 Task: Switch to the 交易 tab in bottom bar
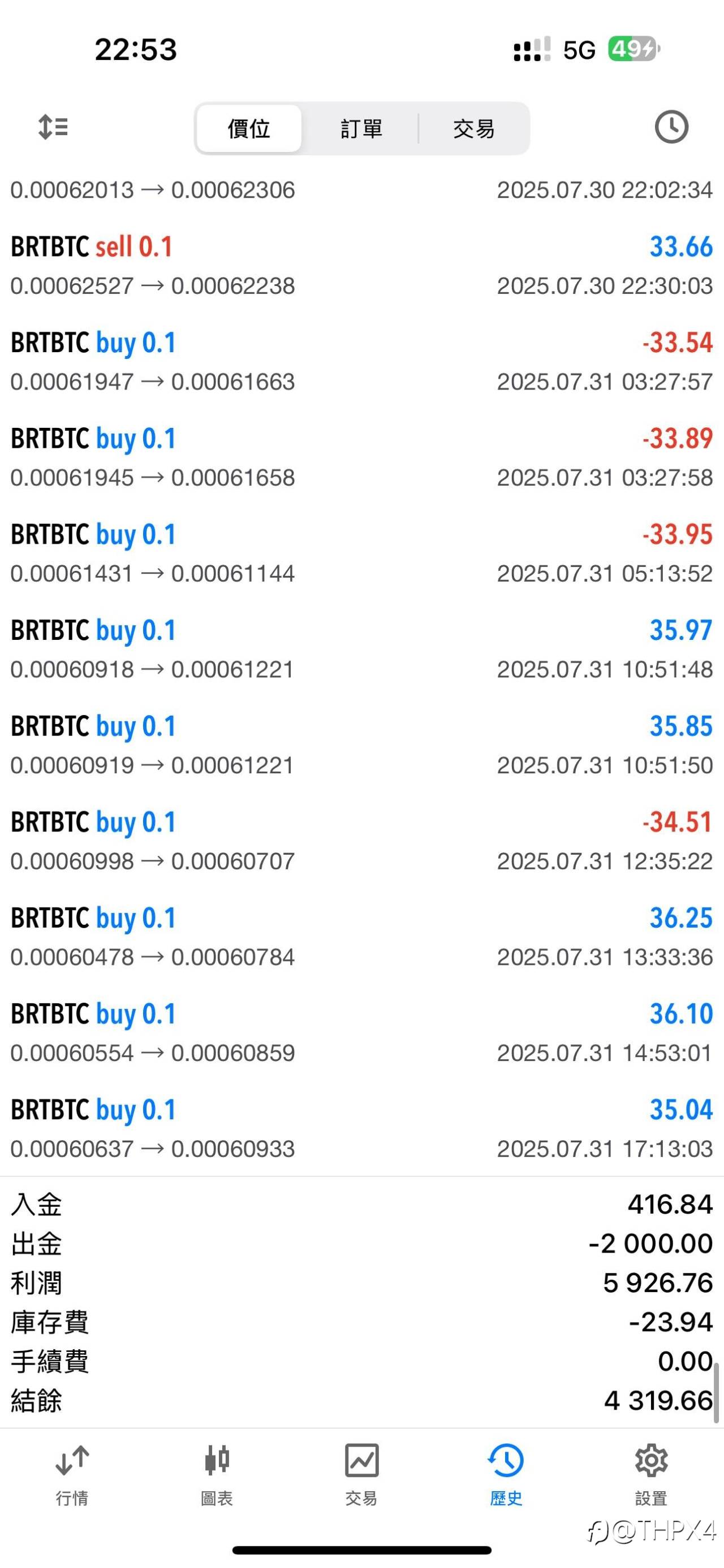(x=361, y=1475)
